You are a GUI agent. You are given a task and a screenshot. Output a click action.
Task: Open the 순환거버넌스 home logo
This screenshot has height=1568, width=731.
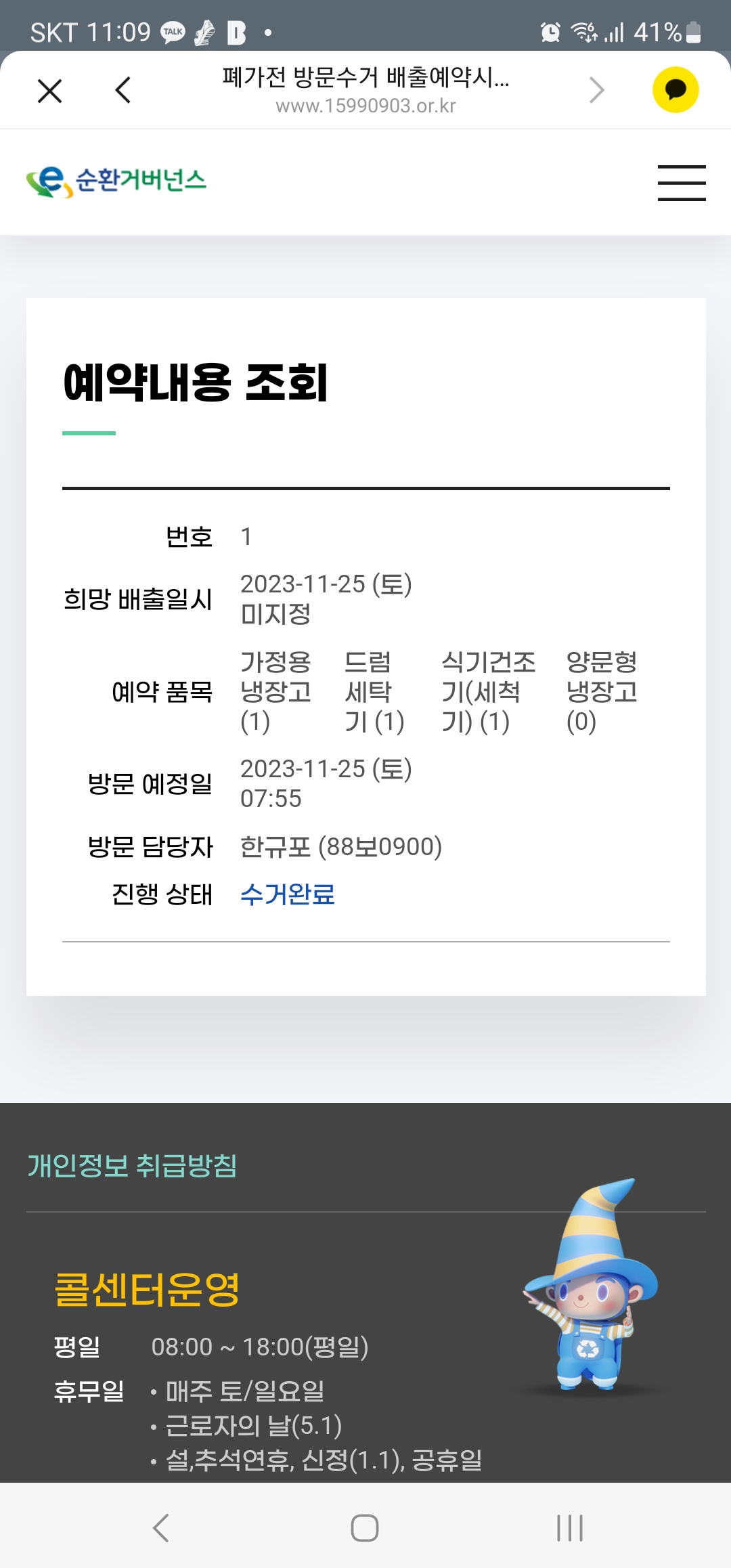coord(116,181)
